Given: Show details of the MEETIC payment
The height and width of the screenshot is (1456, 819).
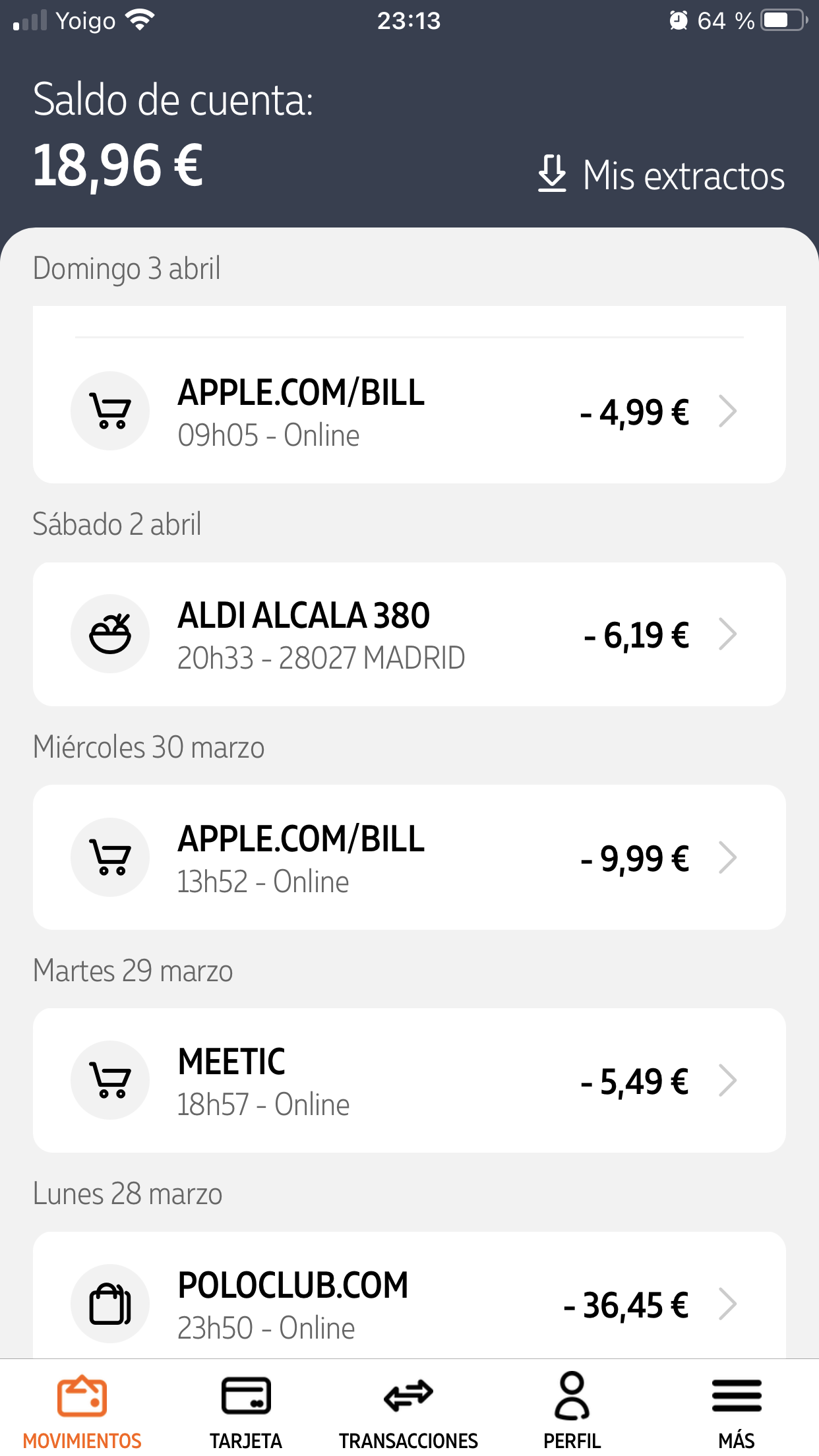Looking at the screenshot, I should point(409,1080).
